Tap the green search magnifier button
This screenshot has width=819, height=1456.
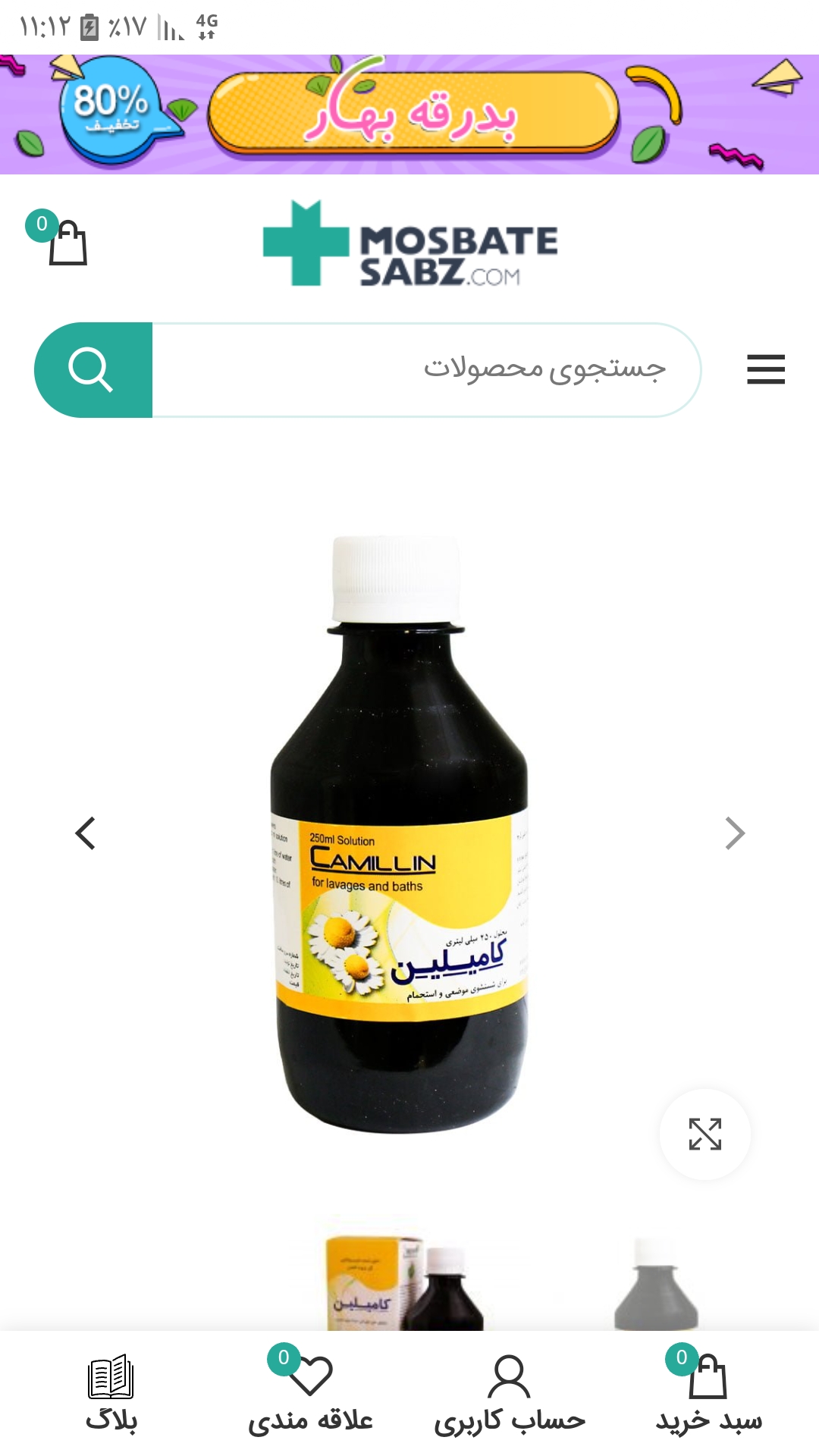(x=93, y=370)
